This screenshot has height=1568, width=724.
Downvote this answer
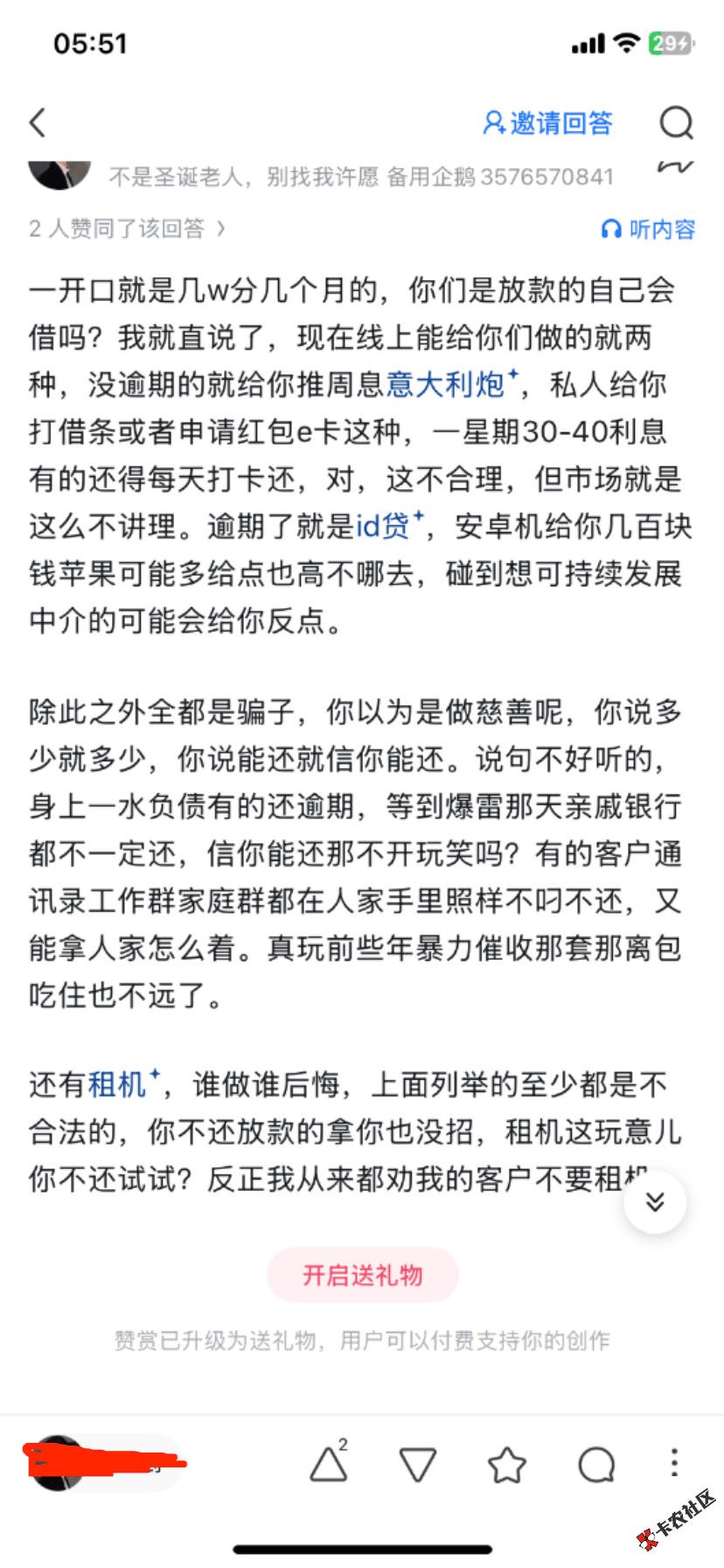coord(417,1464)
